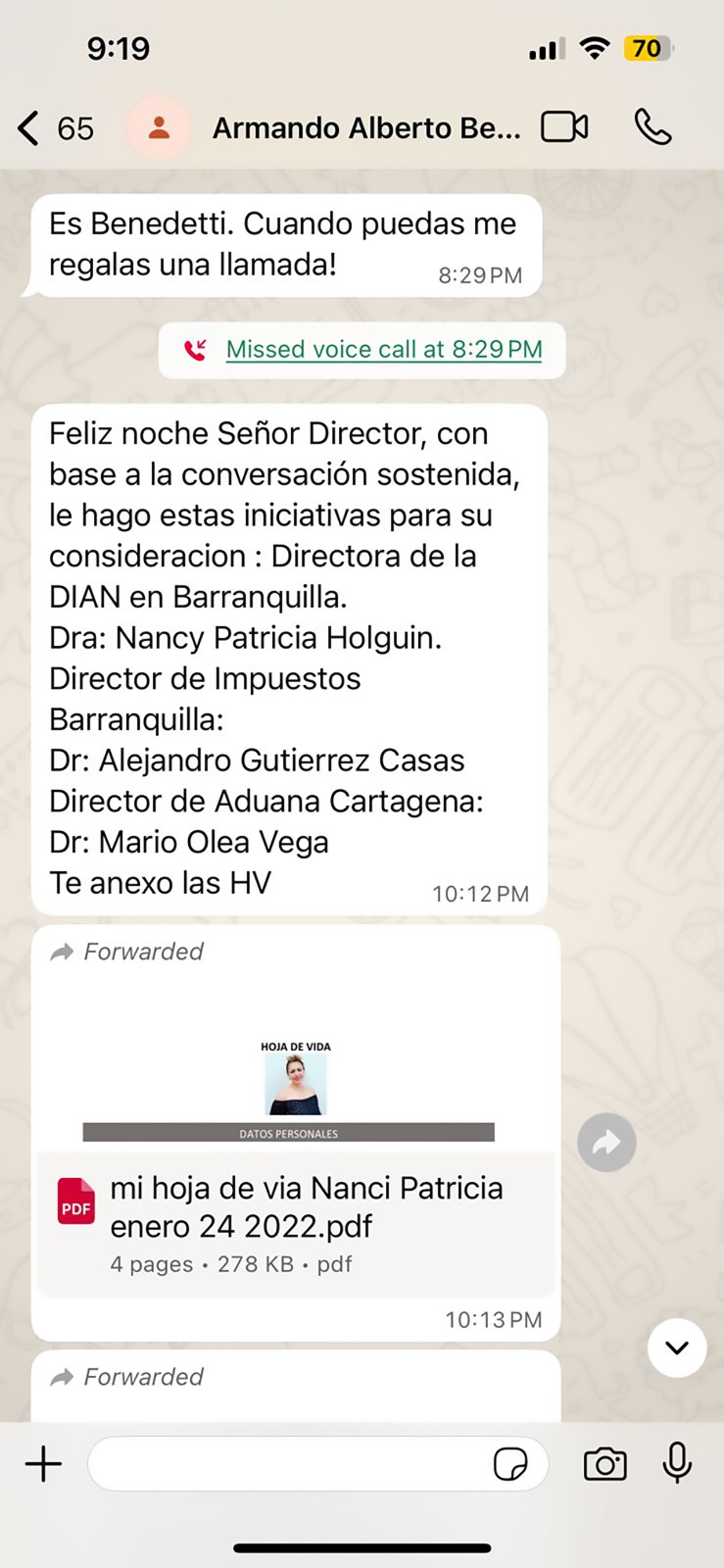The height and width of the screenshot is (1568, 724).
Task: Open the PDF attachment via its red PDF icon
Action: coord(75,1201)
